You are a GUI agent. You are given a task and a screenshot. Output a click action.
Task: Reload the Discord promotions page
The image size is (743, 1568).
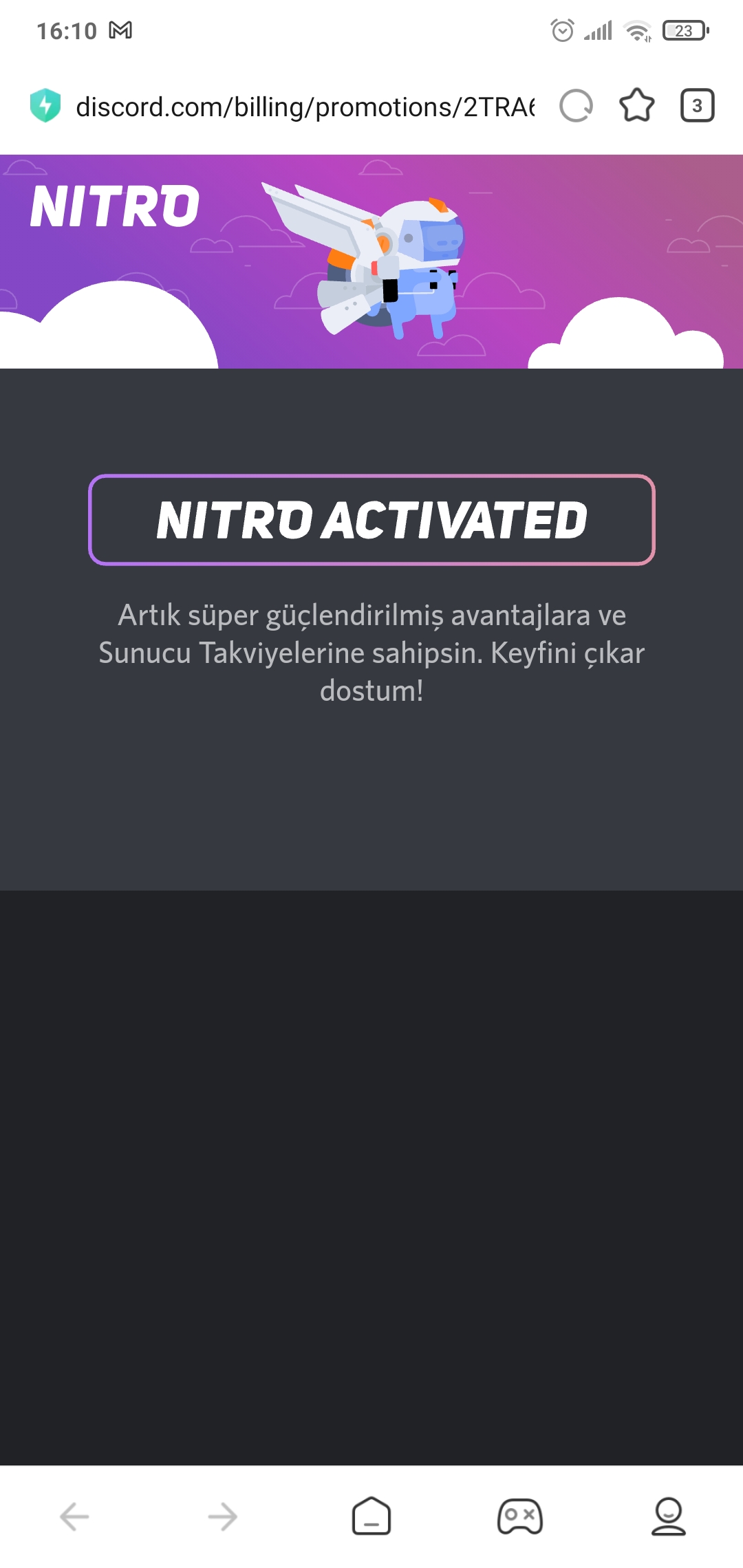(x=575, y=105)
